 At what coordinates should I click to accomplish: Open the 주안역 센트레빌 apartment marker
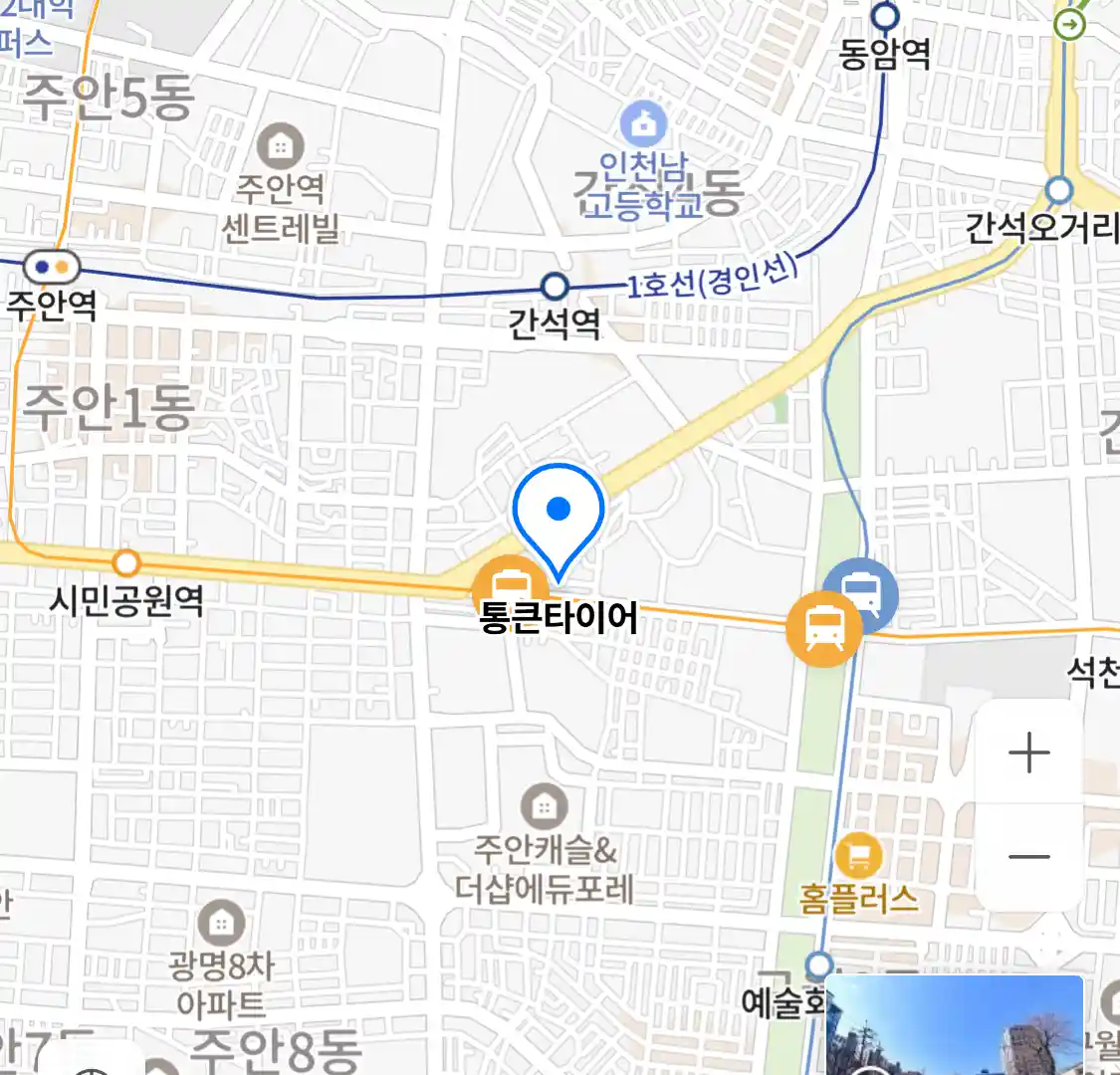coord(281,147)
